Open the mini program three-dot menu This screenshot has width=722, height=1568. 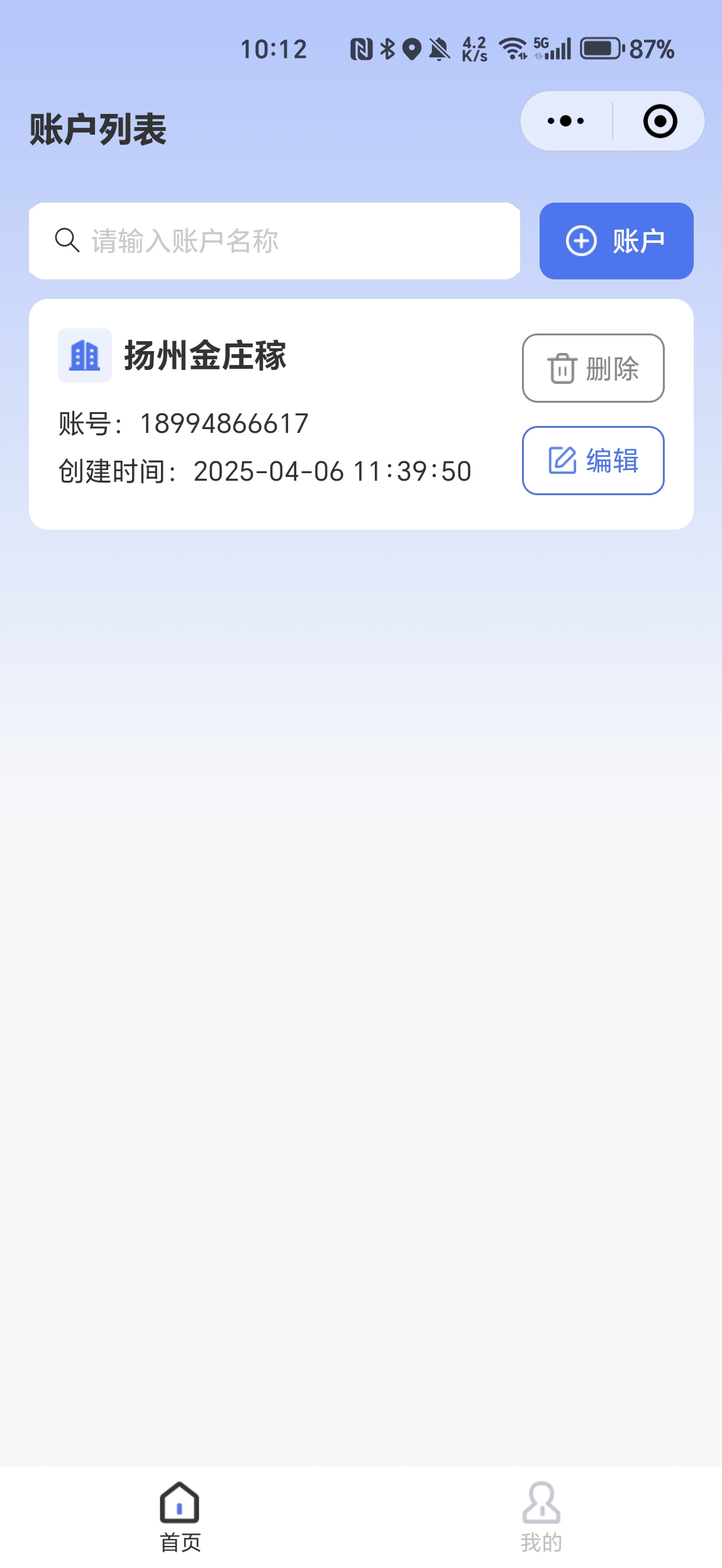point(565,121)
